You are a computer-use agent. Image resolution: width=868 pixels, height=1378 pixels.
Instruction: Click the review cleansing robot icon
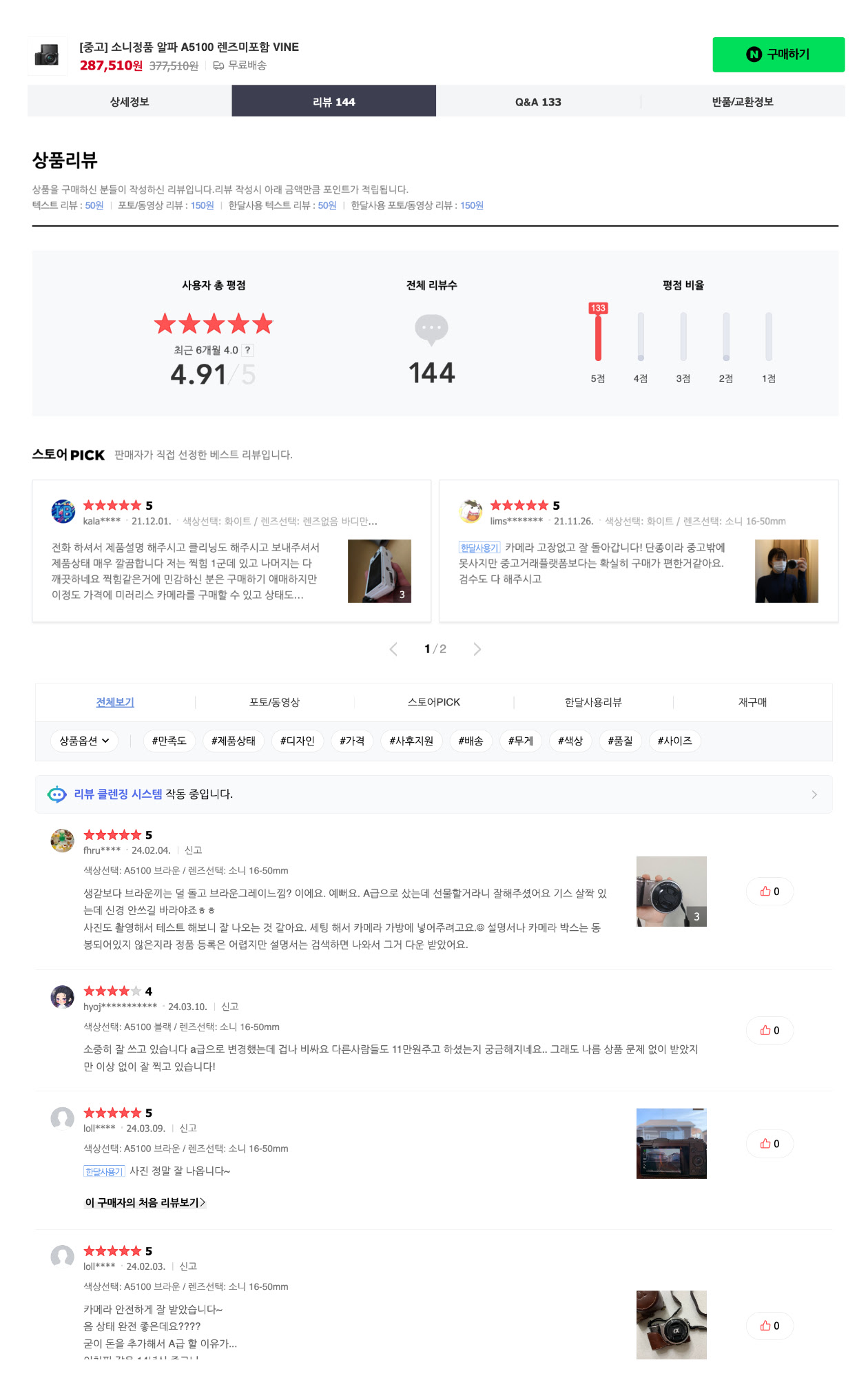click(56, 794)
